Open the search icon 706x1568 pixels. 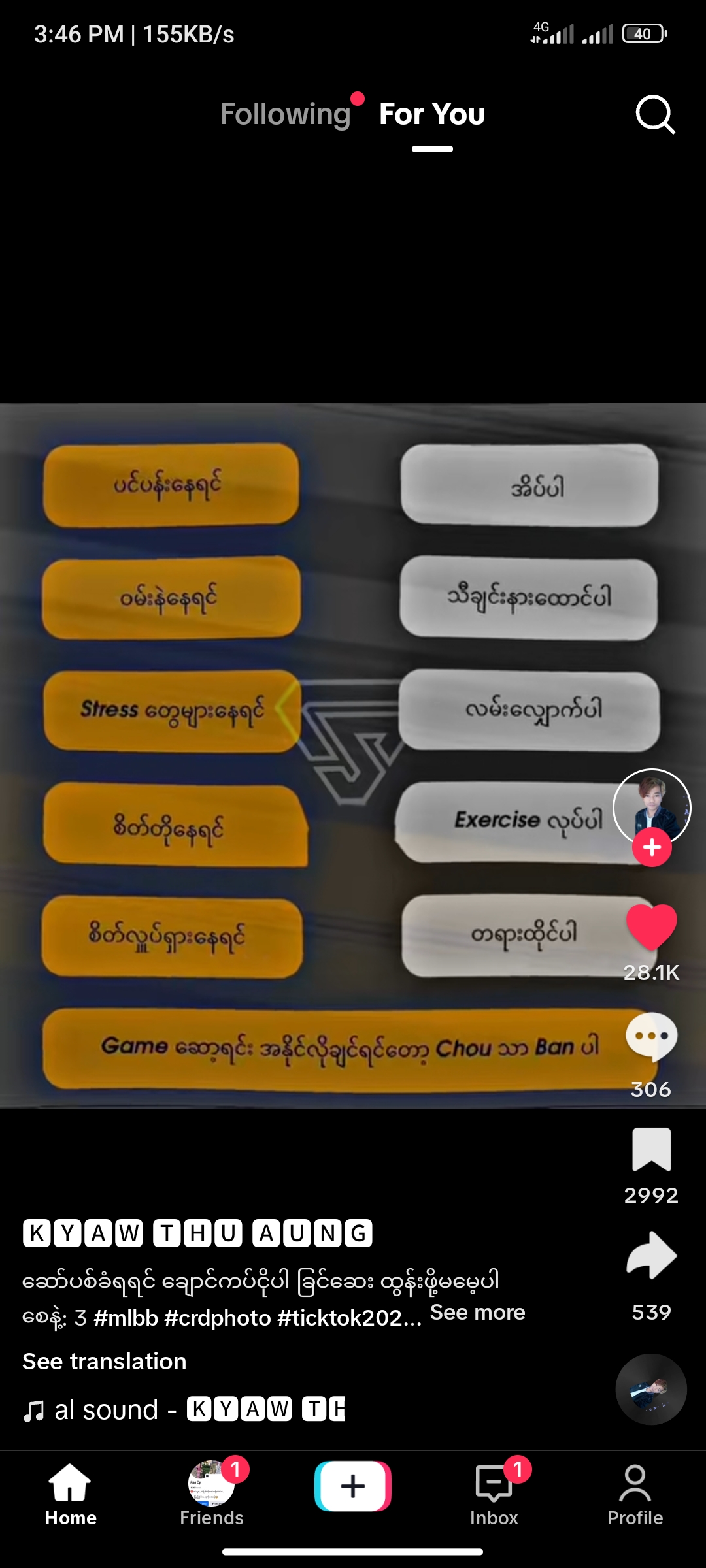point(654,115)
